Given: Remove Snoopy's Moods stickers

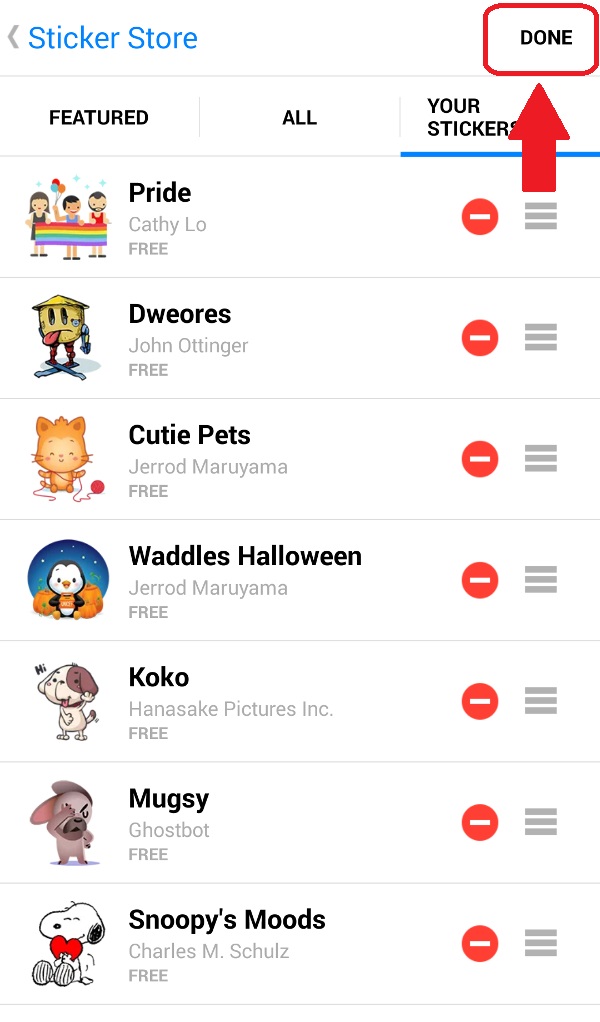Looking at the screenshot, I should coord(480,943).
